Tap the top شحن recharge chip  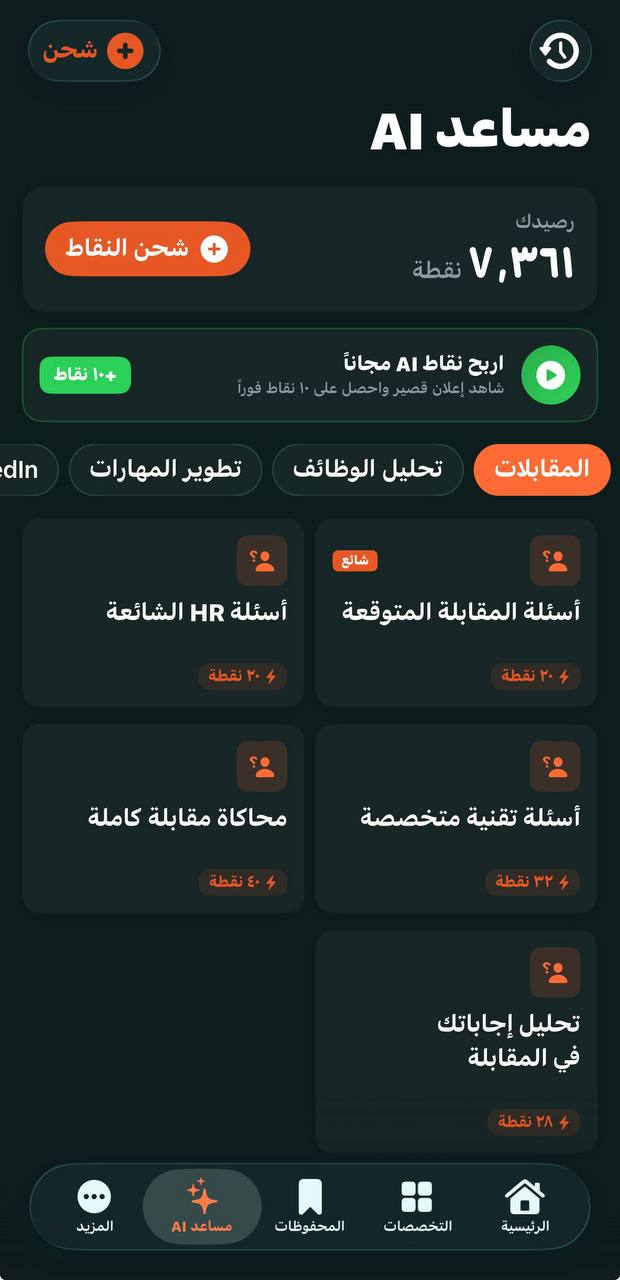pyautogui.click(x=94, y=51)
